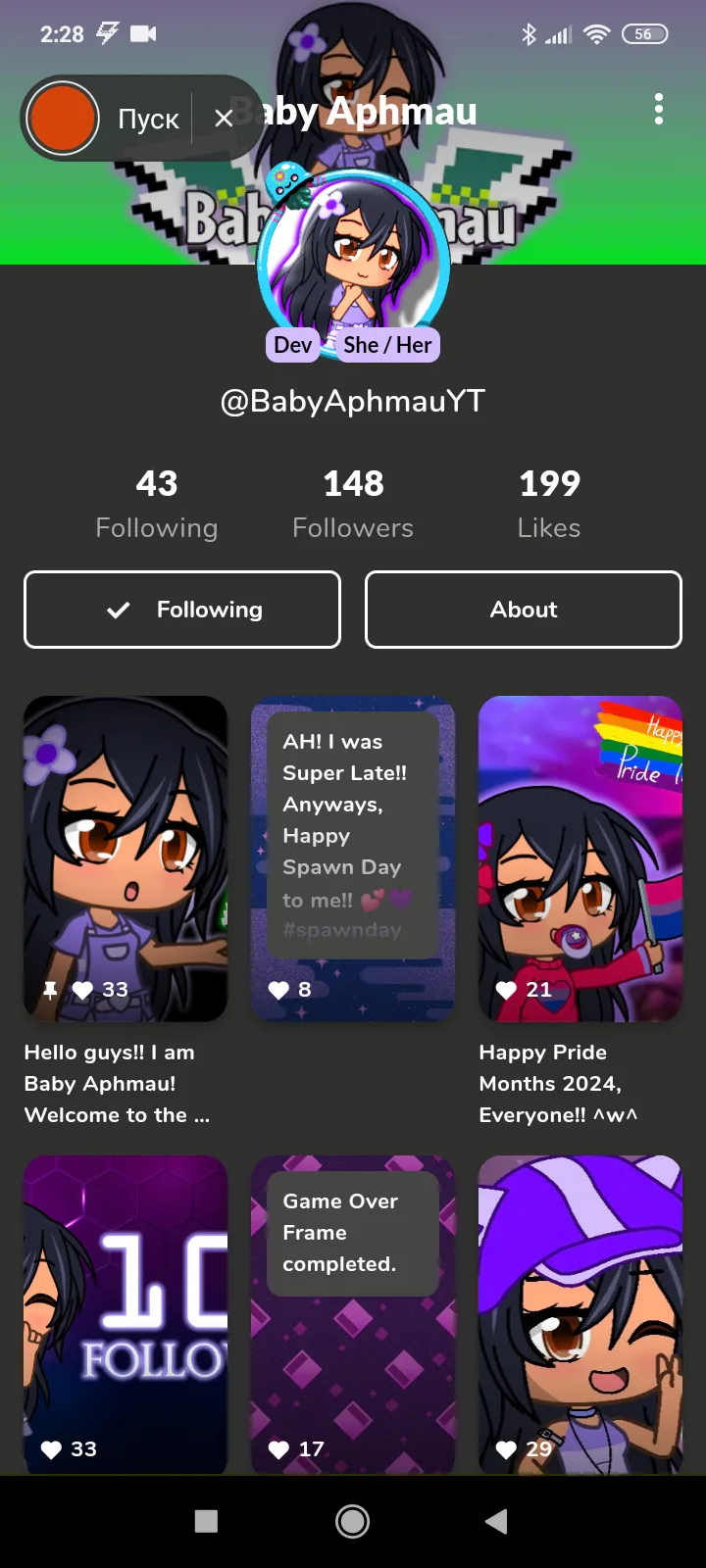Open the About section

pyautogui.click(x=524, y=610)
